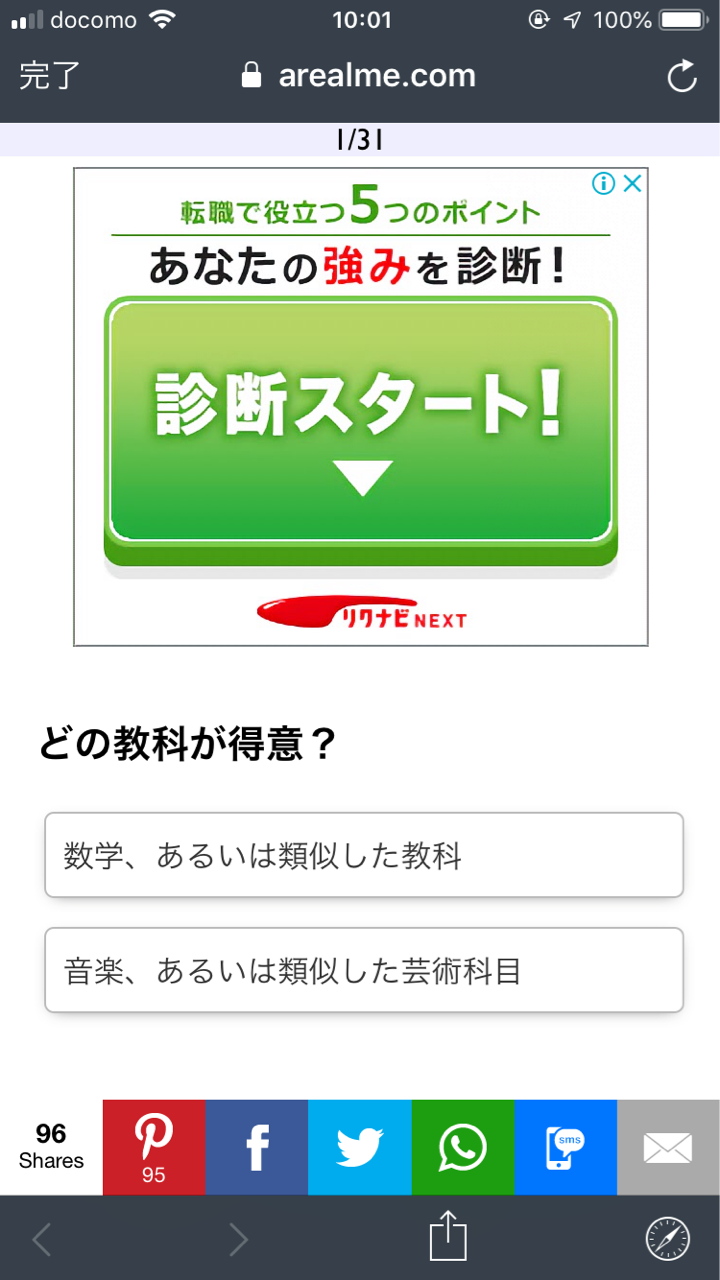
Task: Choose 数学、あるいは類似した教科
Action: click(364, 855)
